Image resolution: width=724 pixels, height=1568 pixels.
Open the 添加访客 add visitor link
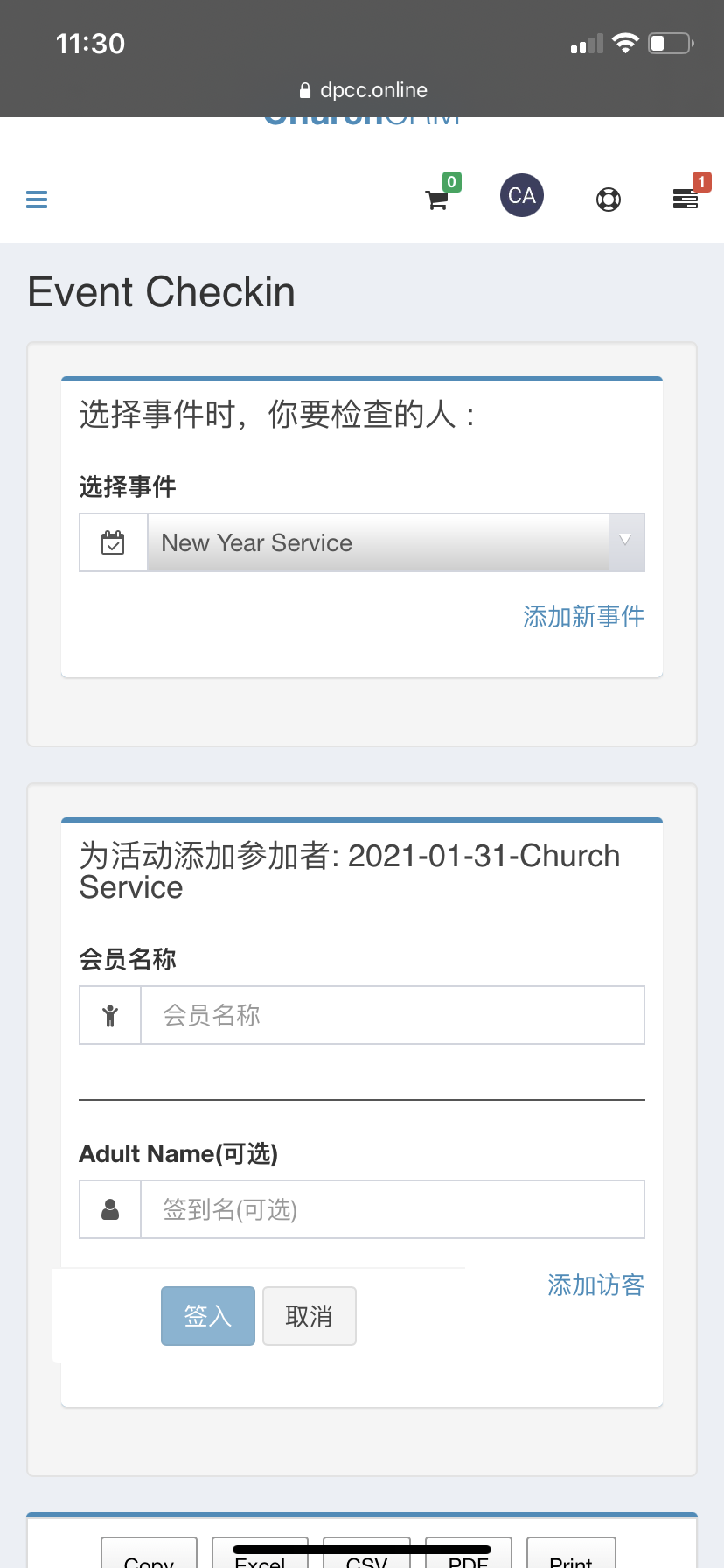(x=595, y=1284)
